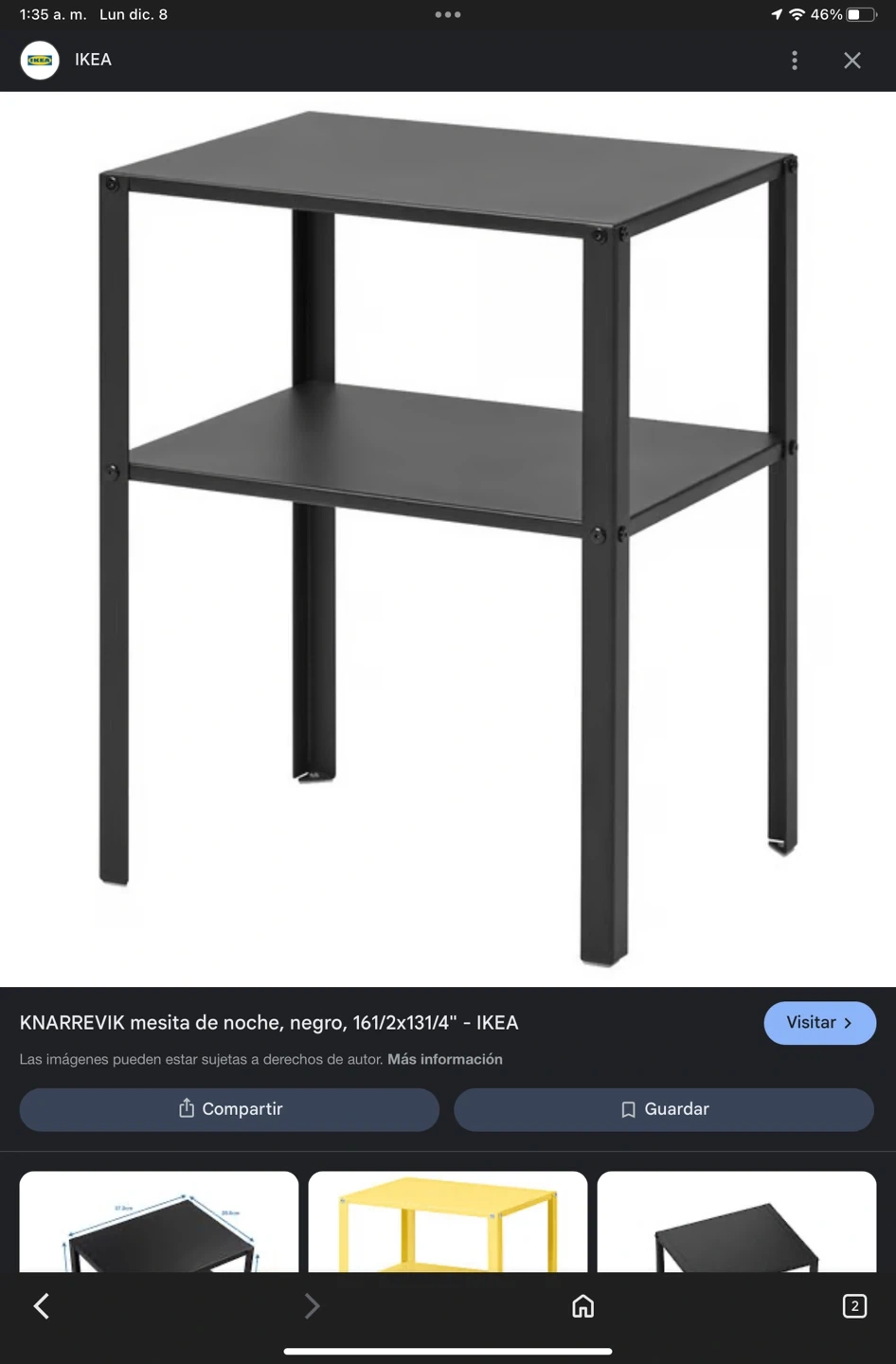
Task: Share the image with Compartir
Action: coord(229,1109)
